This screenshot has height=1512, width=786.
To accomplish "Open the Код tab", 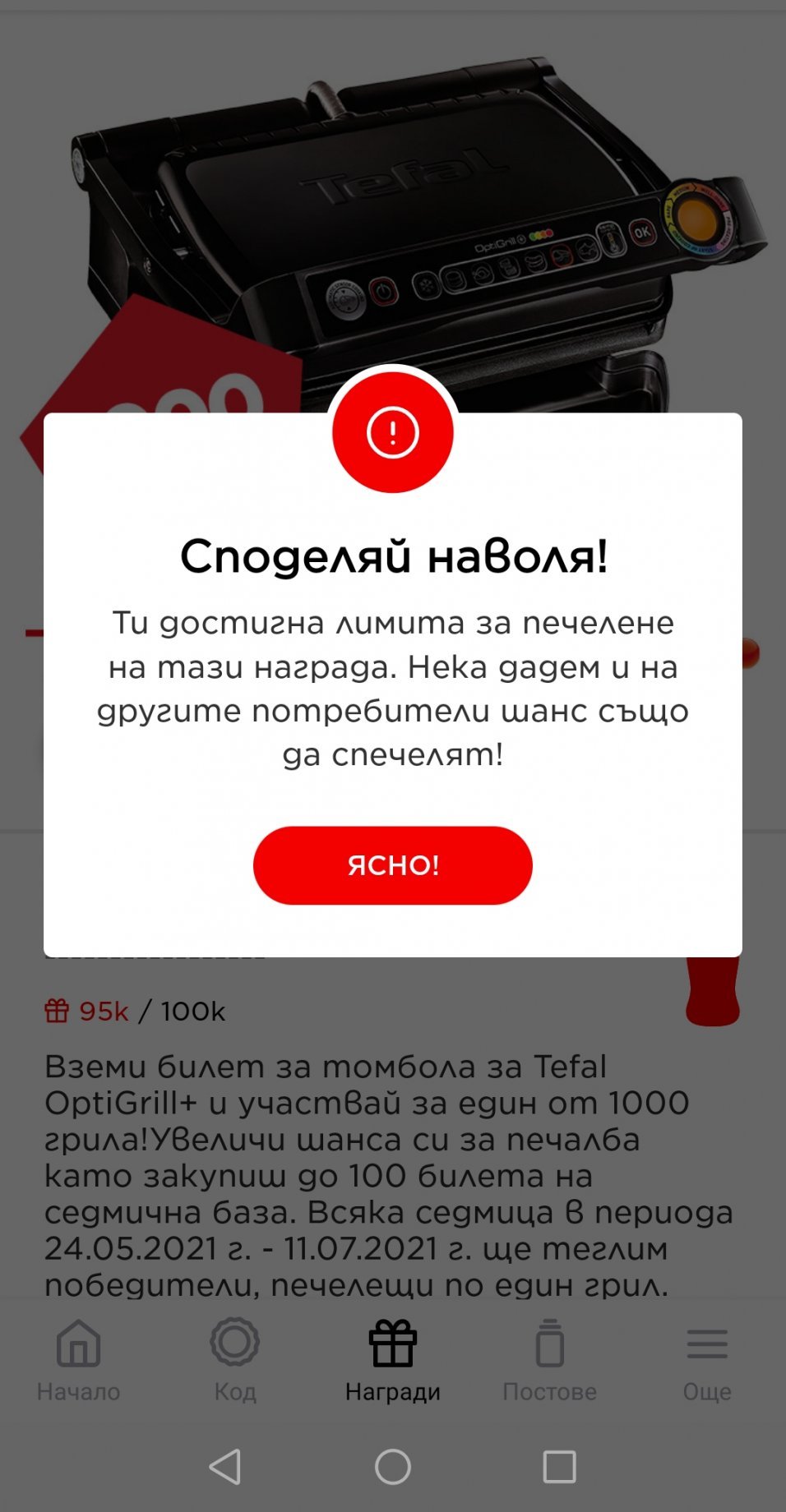I will [235, 1360].
